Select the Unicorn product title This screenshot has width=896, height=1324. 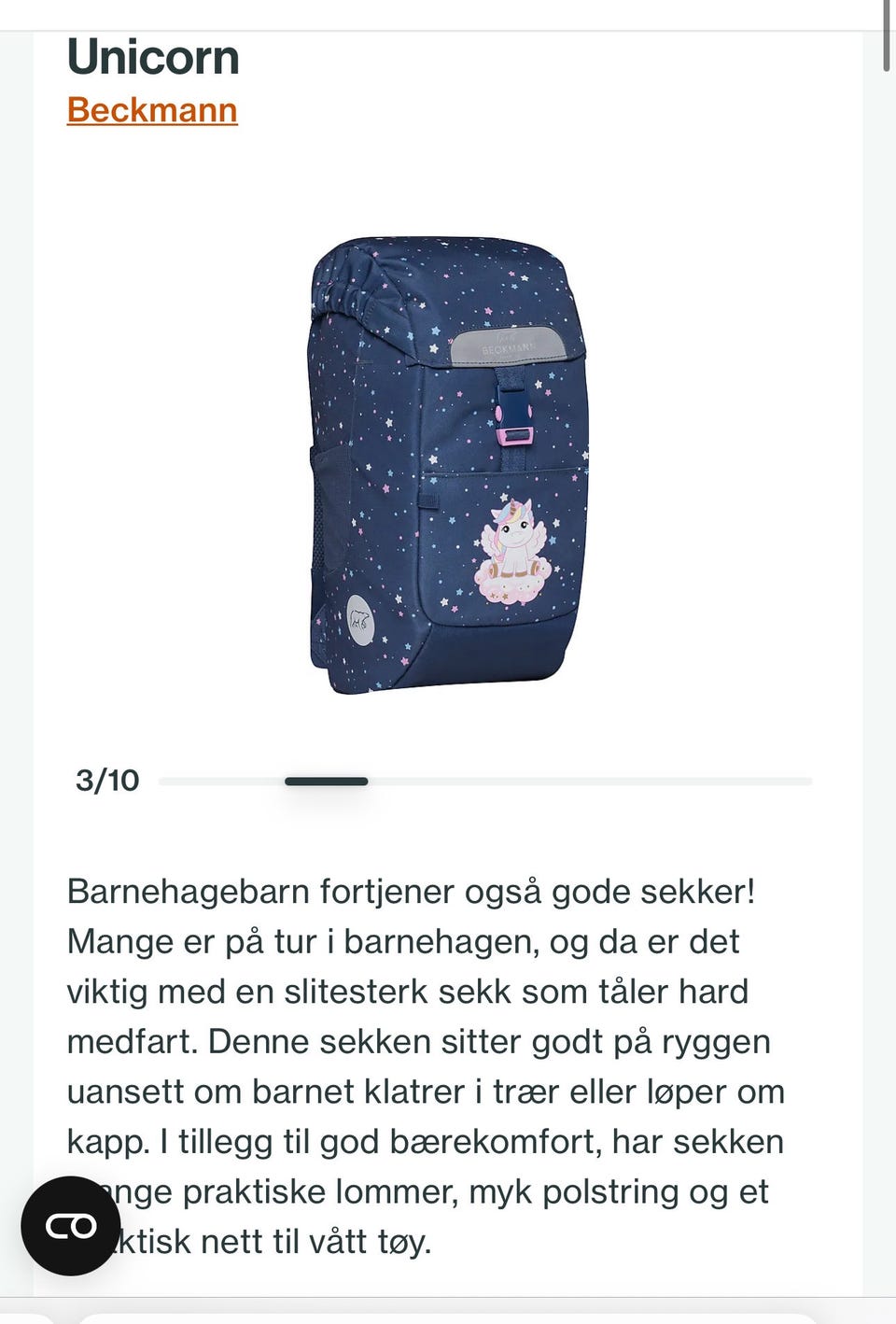(152, 56)
